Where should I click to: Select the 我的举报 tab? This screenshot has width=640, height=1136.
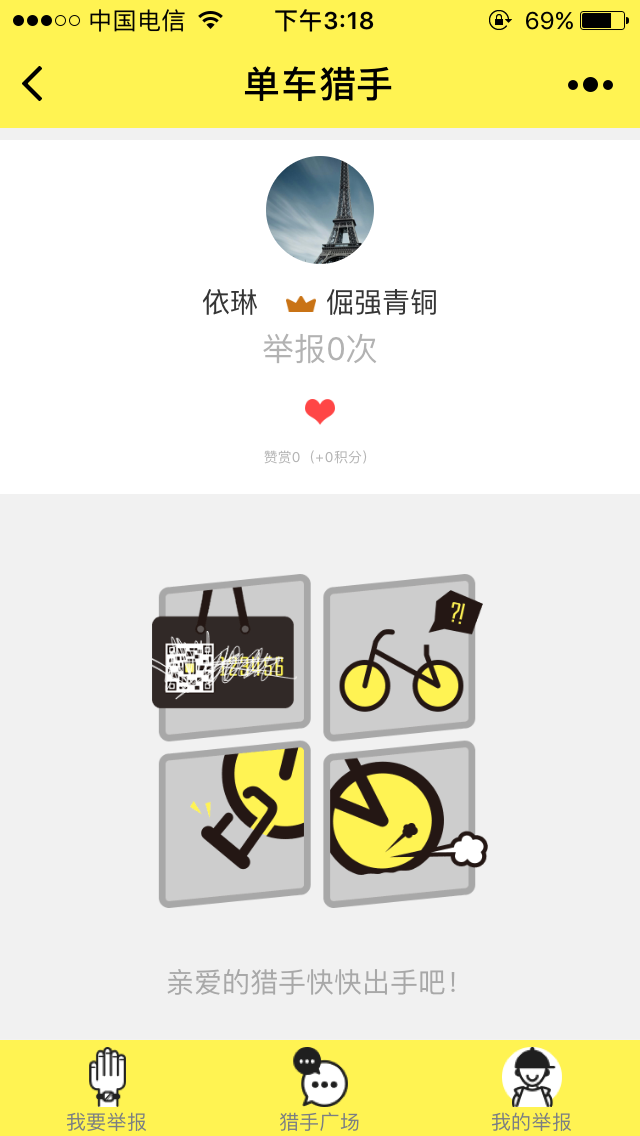coord(531,1089)
